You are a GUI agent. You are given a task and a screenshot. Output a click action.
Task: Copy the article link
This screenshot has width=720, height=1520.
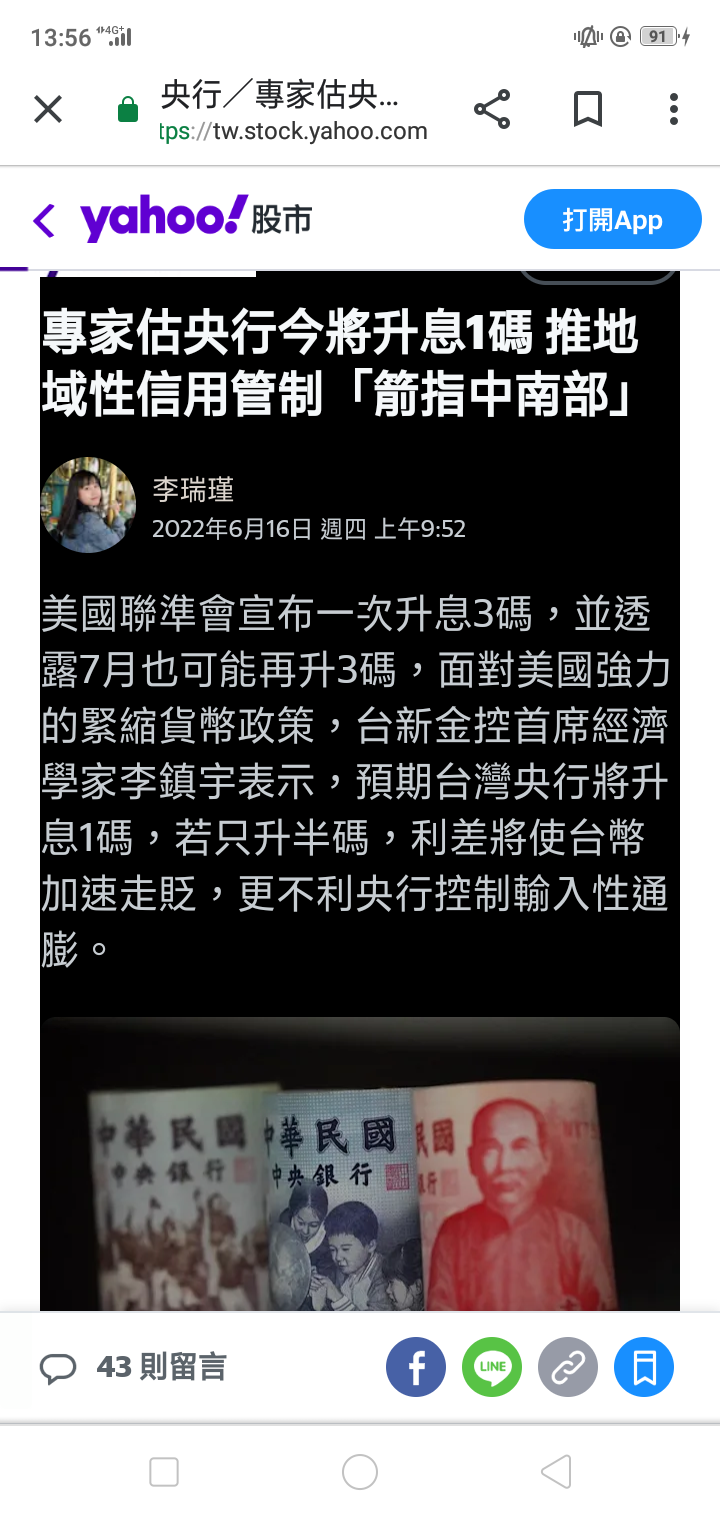click(568, 1367)
